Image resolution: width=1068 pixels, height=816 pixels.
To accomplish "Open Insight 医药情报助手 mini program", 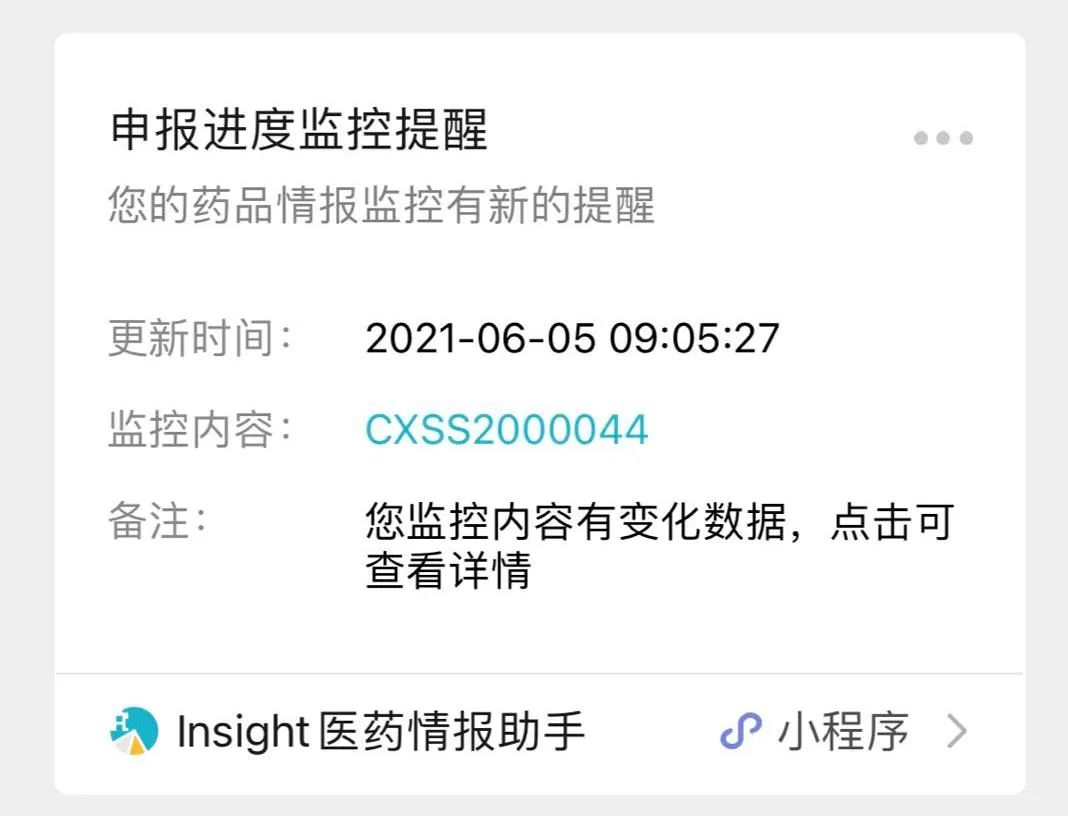I will point(381,732).
